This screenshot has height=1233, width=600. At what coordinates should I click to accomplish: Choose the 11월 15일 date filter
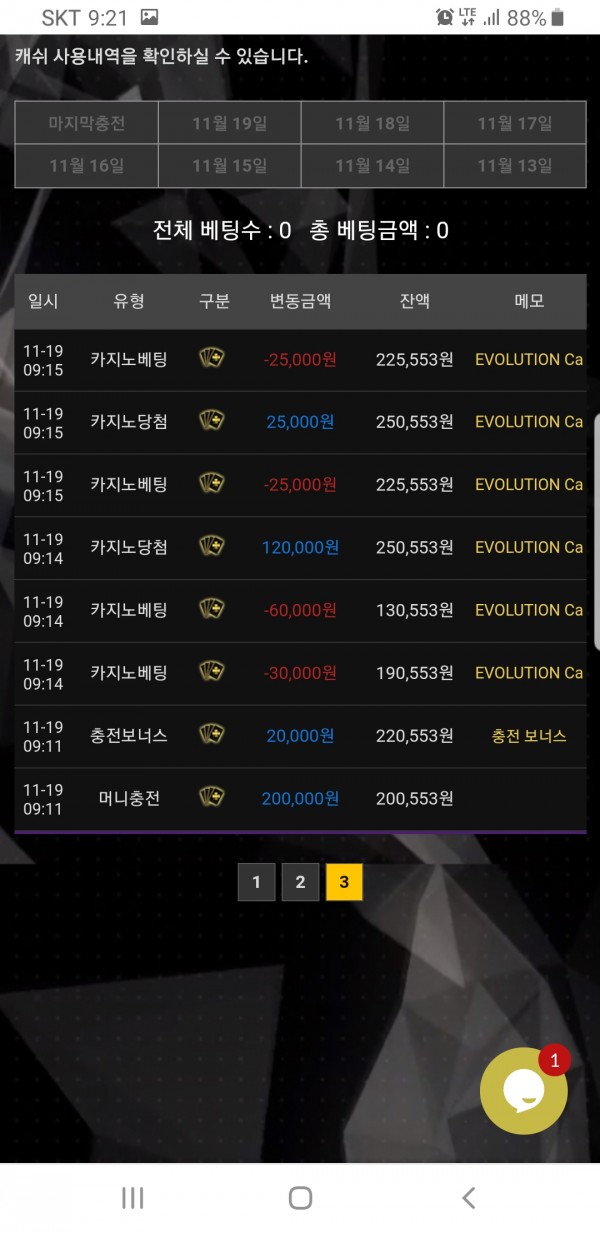point(230,166)
